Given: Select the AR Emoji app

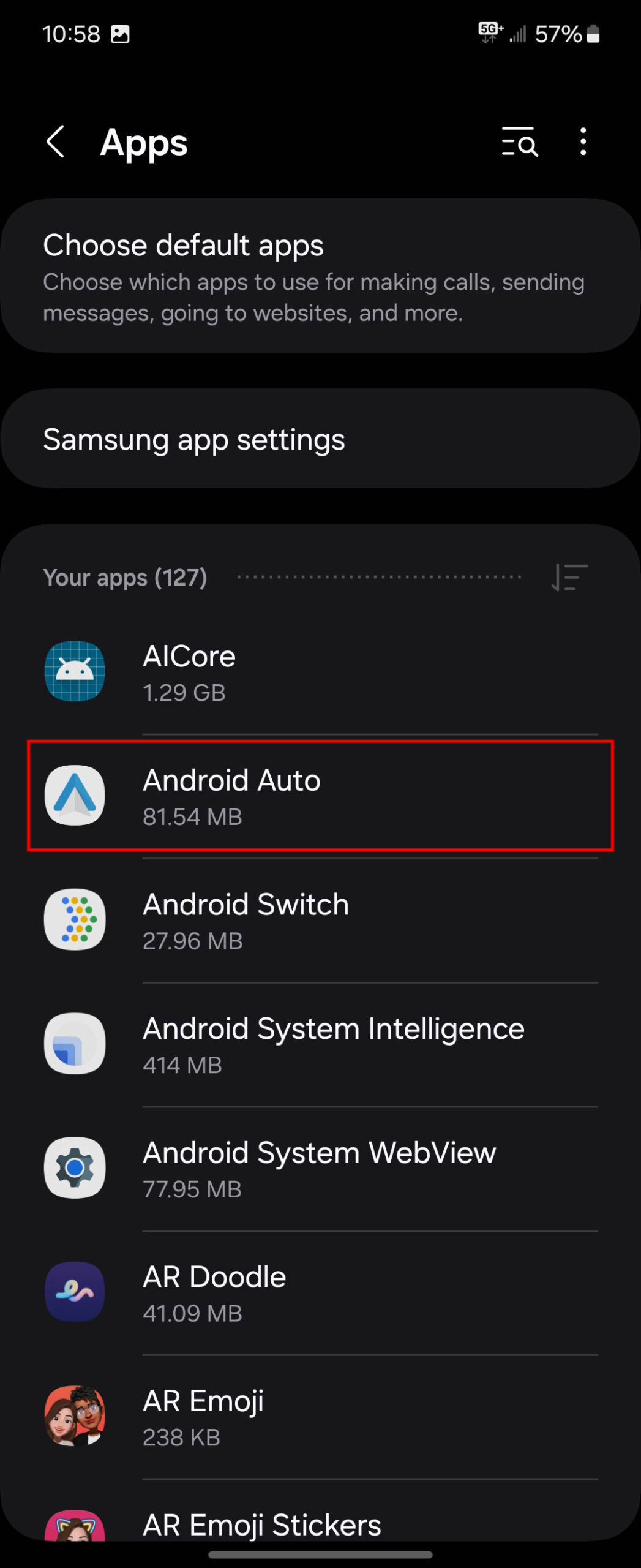Looking at the screenshot, I should (x=320, y=1417).
